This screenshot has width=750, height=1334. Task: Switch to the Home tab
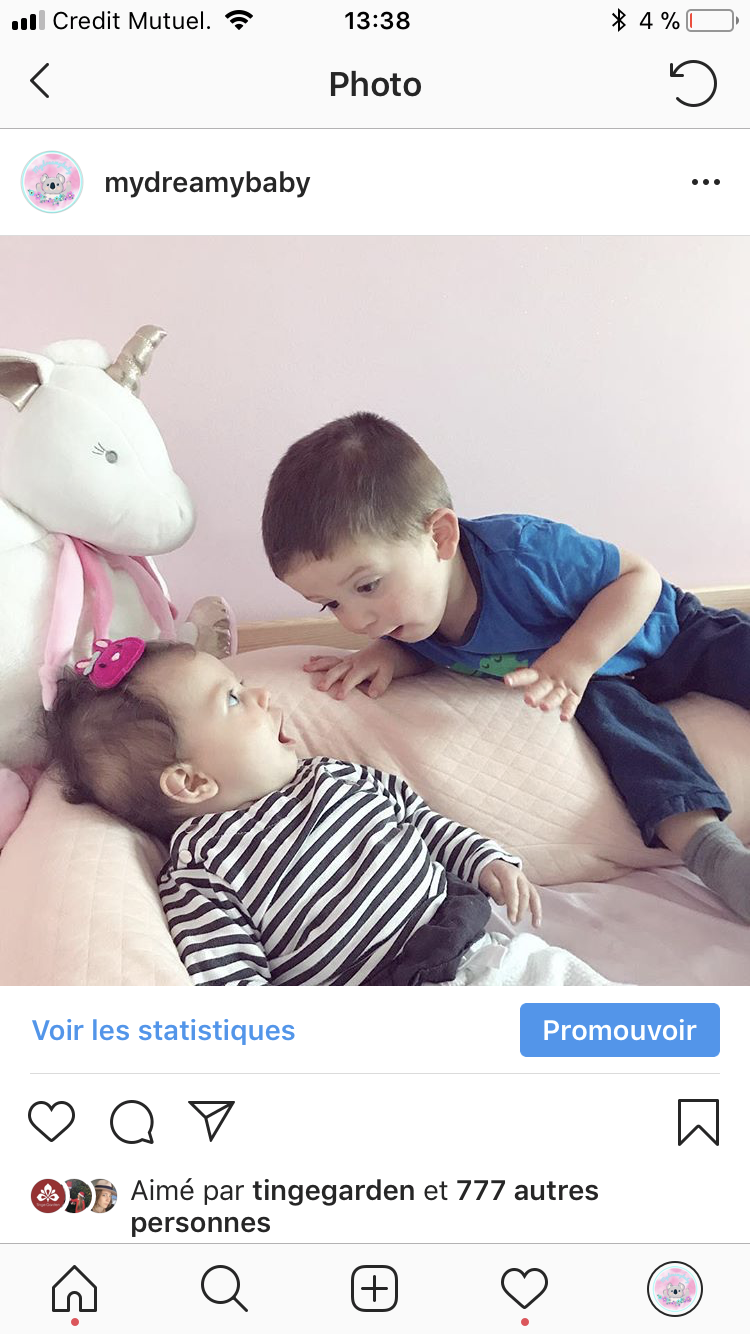pyautogui.click(x=75, y=1288)
